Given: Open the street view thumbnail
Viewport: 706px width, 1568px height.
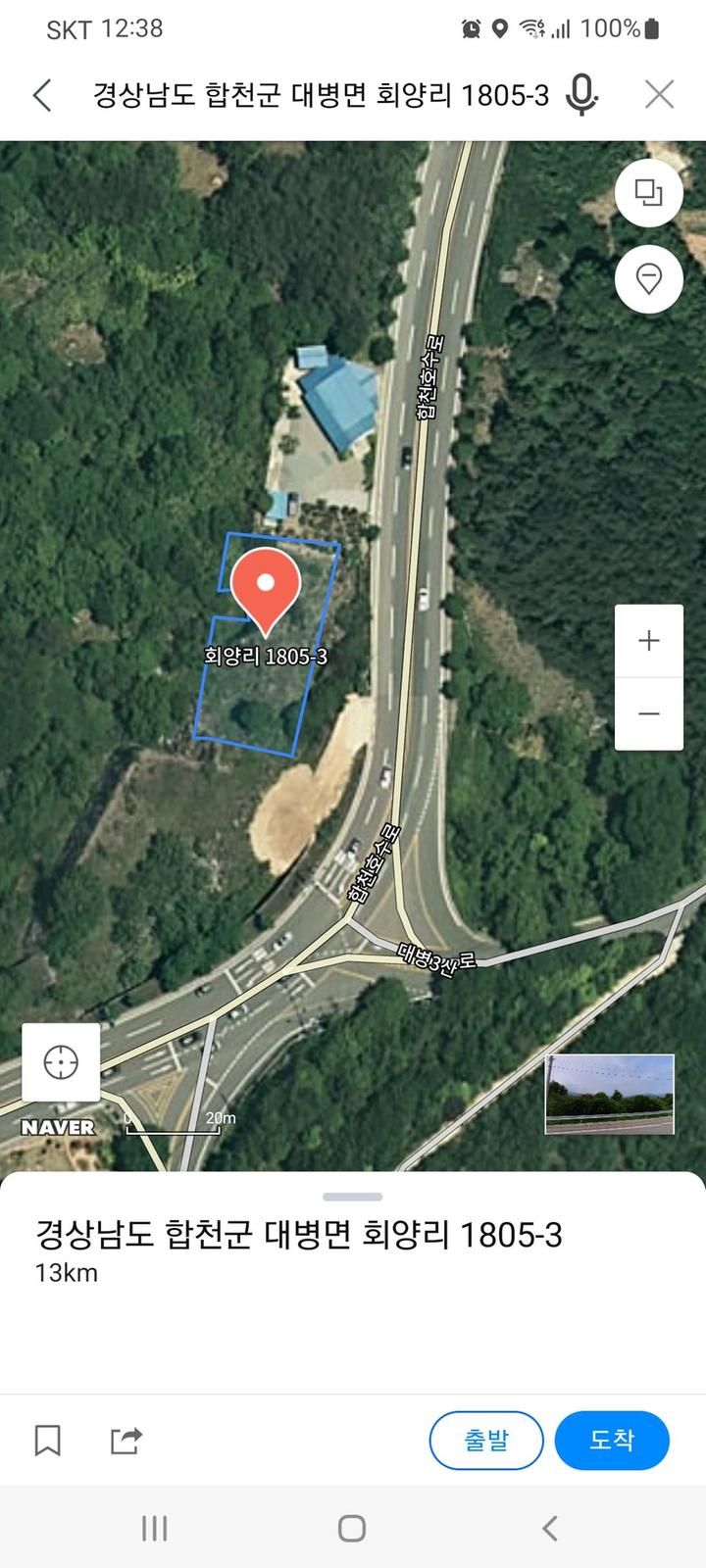Looking at the screenshot, I should [x=609, y=1094].
